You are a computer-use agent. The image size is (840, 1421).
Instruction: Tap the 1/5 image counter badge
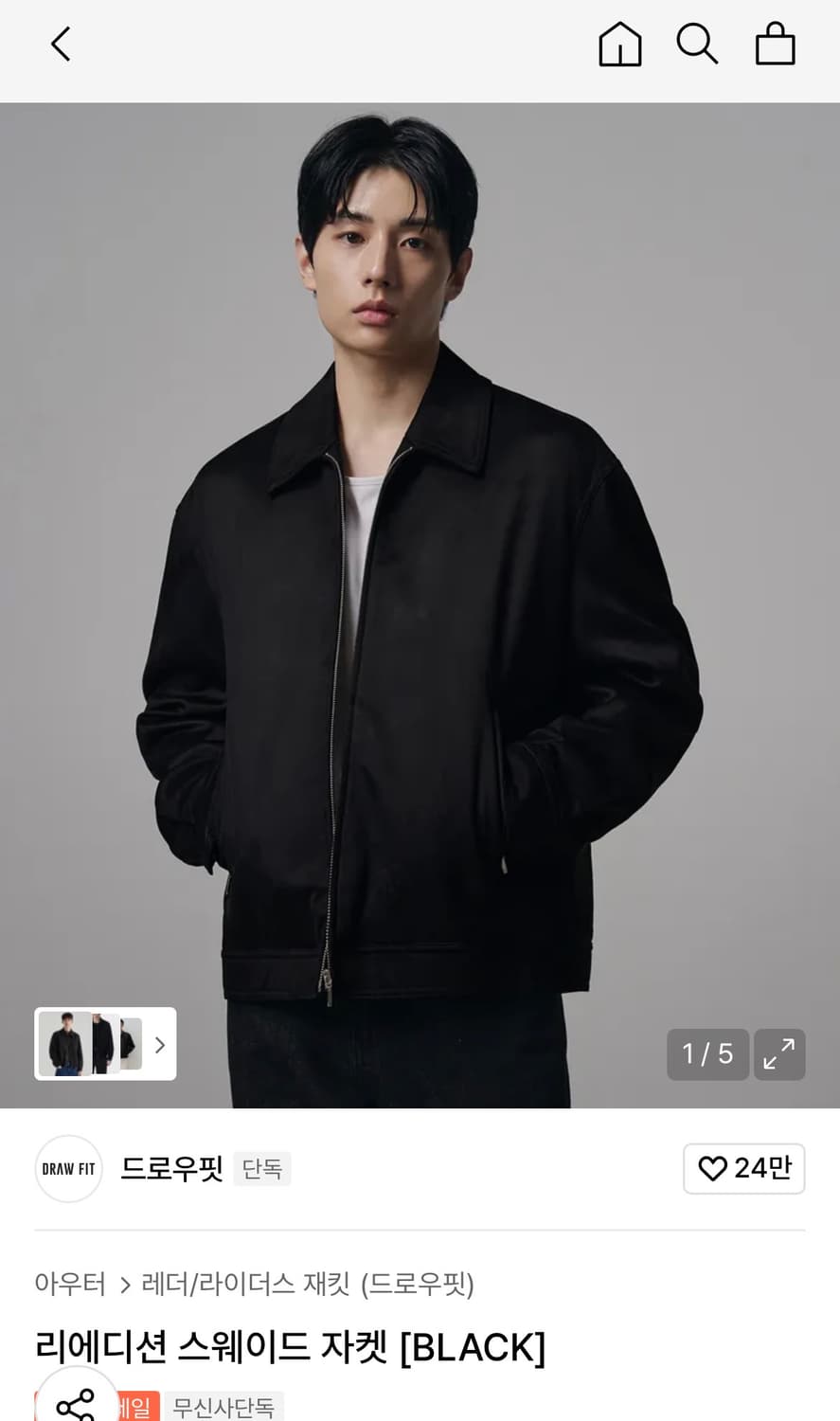click(707, 1053)
